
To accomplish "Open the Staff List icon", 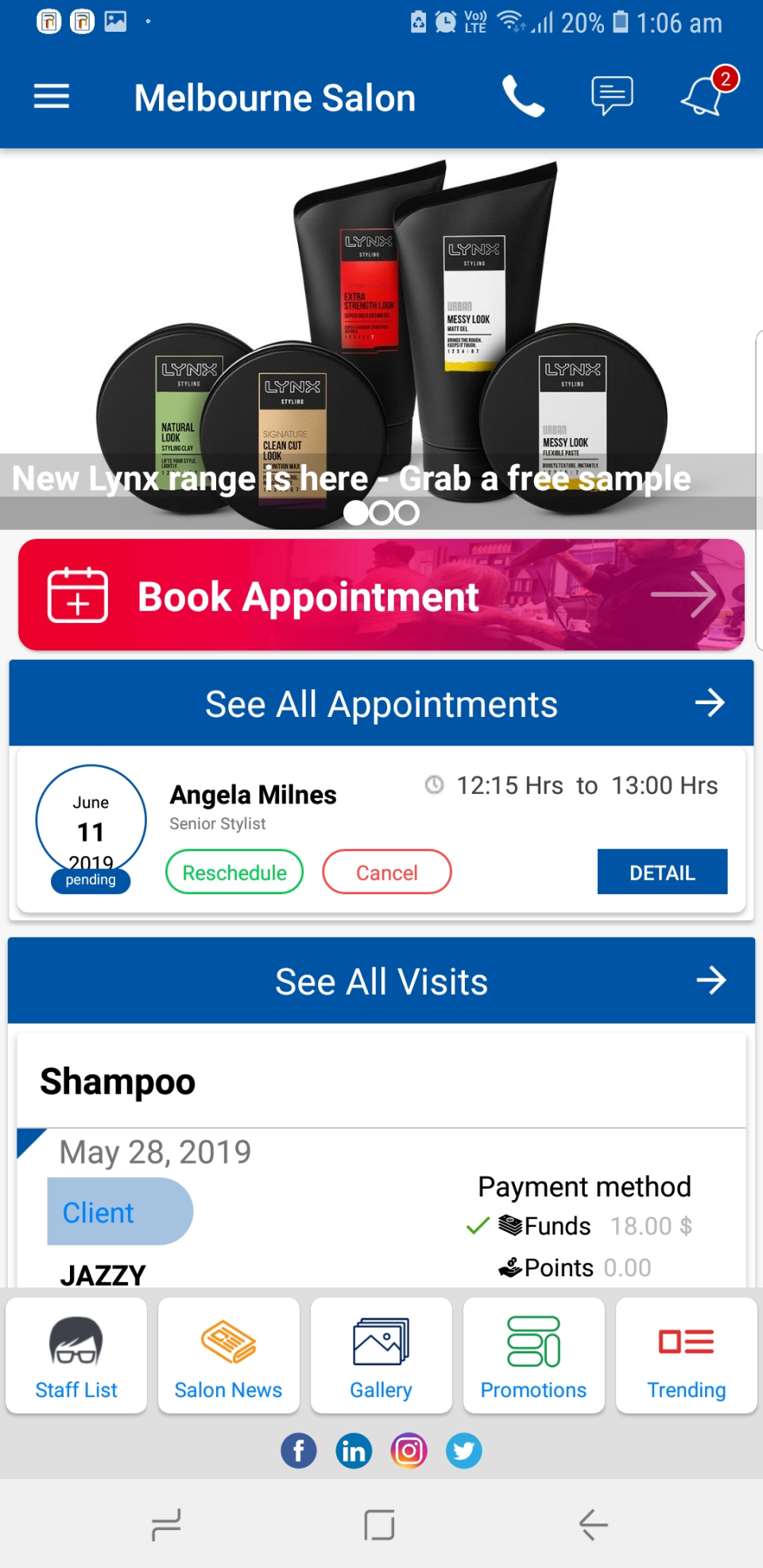I will [76, 1355].
